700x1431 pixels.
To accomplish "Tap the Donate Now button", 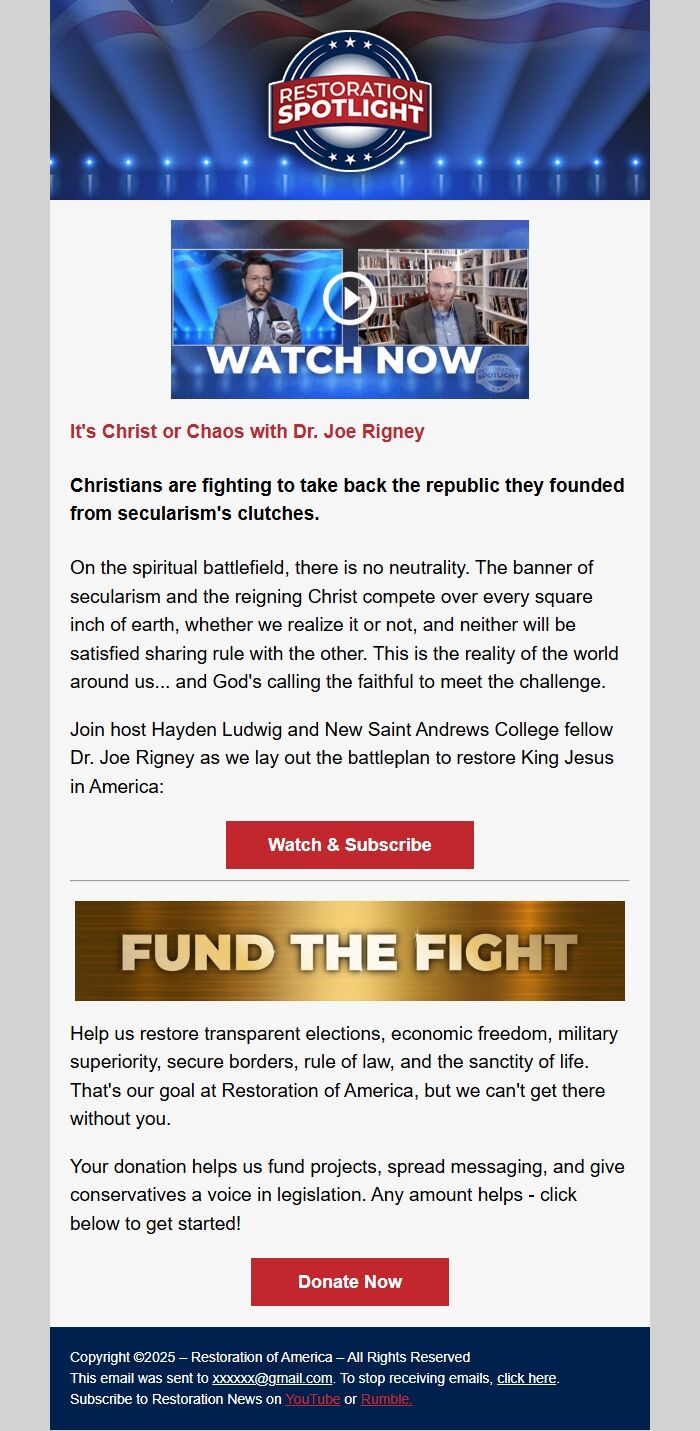I will [x=349, y=1282].
